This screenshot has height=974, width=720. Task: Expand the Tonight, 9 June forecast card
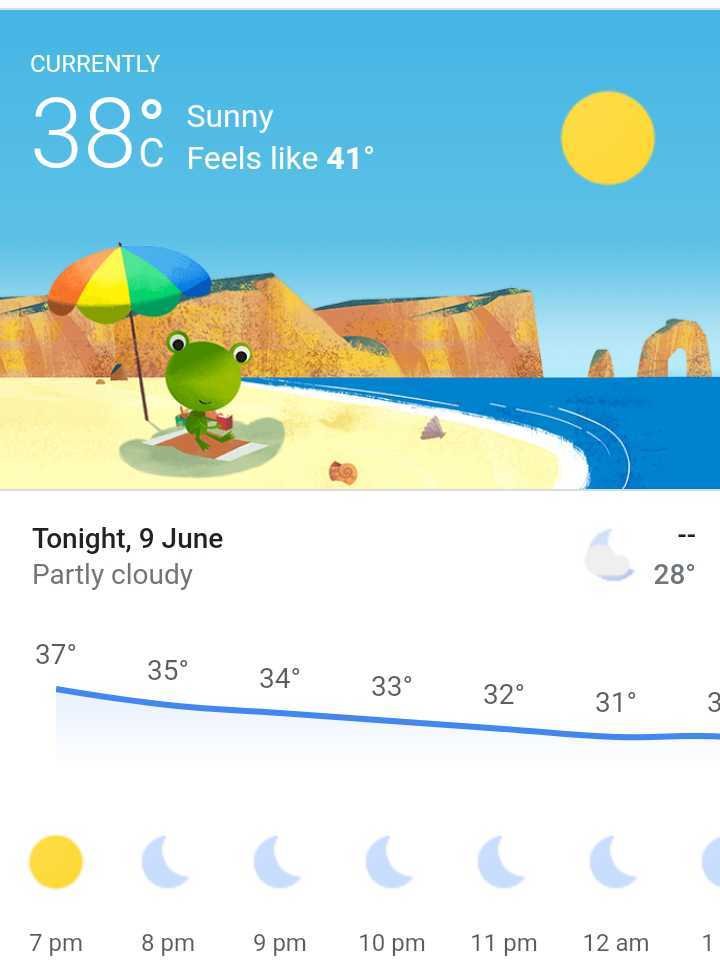128,556
